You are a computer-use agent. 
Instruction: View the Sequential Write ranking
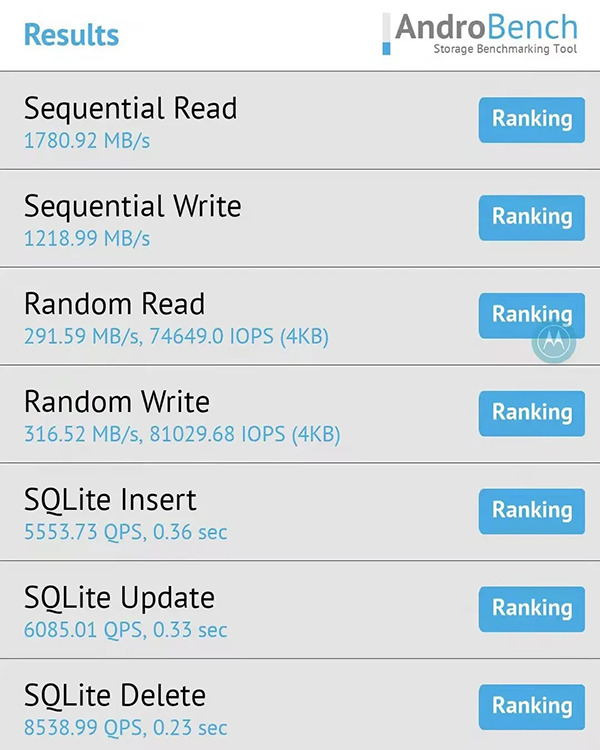click(x=531, y=217)
